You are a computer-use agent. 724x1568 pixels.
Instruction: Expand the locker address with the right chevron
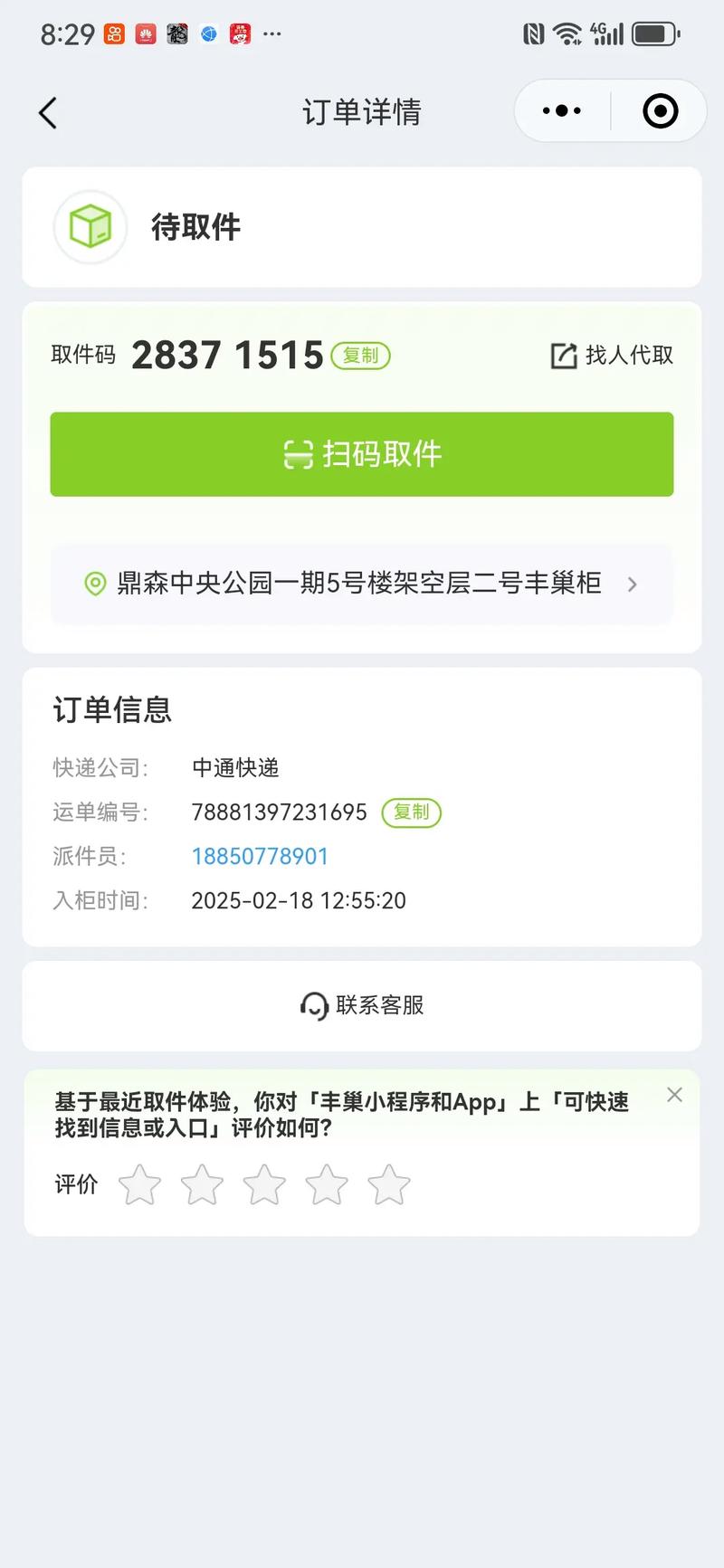pyautogui.click(x=632, y=584)
